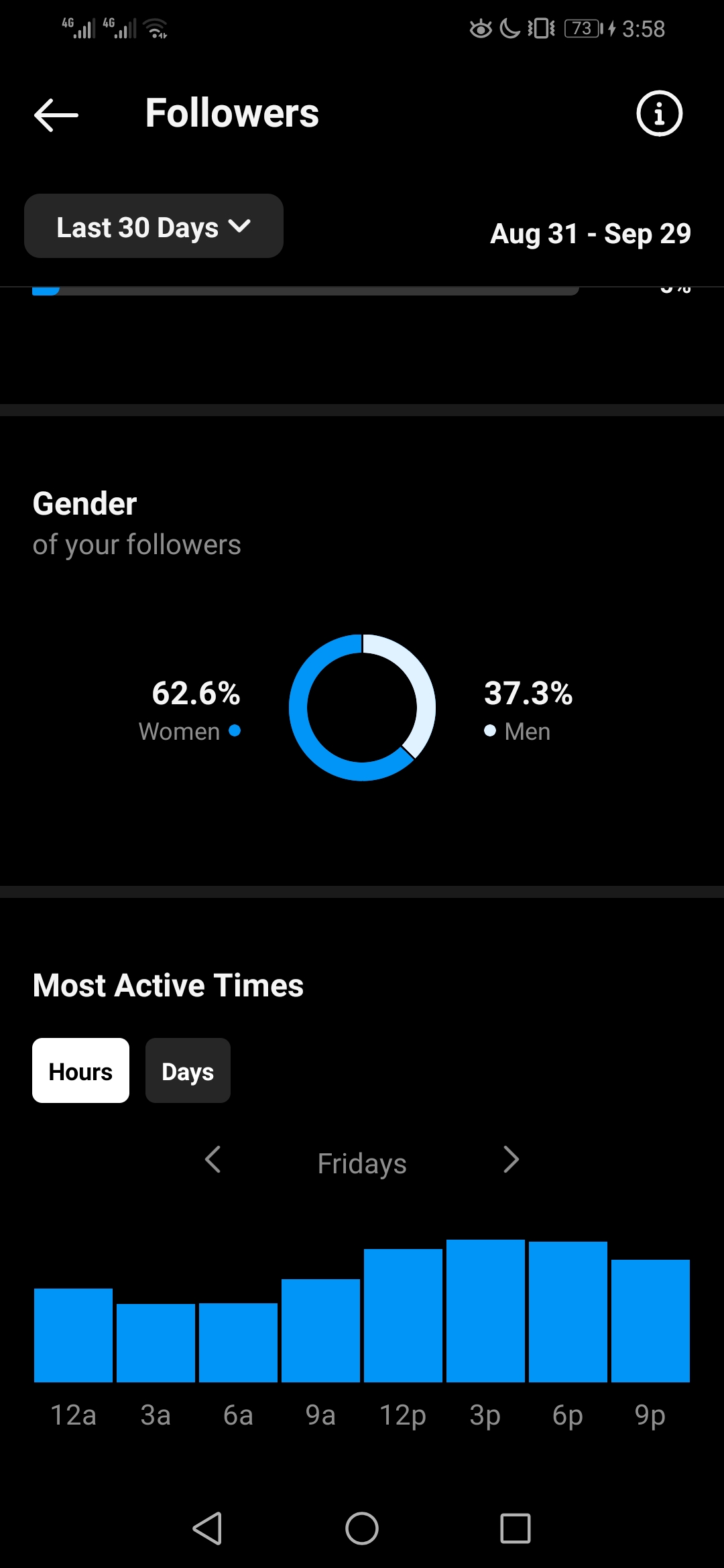Tap the system home button
The width and height of the screenshot is (724, 1568).
click(362, 1528)
